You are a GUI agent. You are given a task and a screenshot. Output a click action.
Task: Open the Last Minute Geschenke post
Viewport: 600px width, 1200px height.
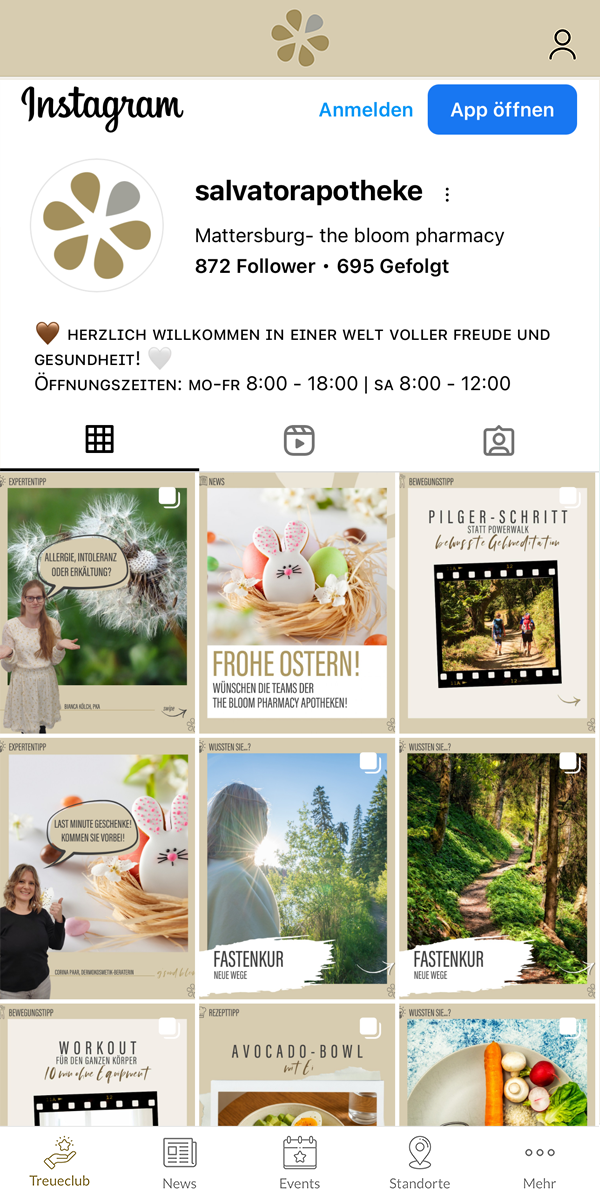coord(99,868)
